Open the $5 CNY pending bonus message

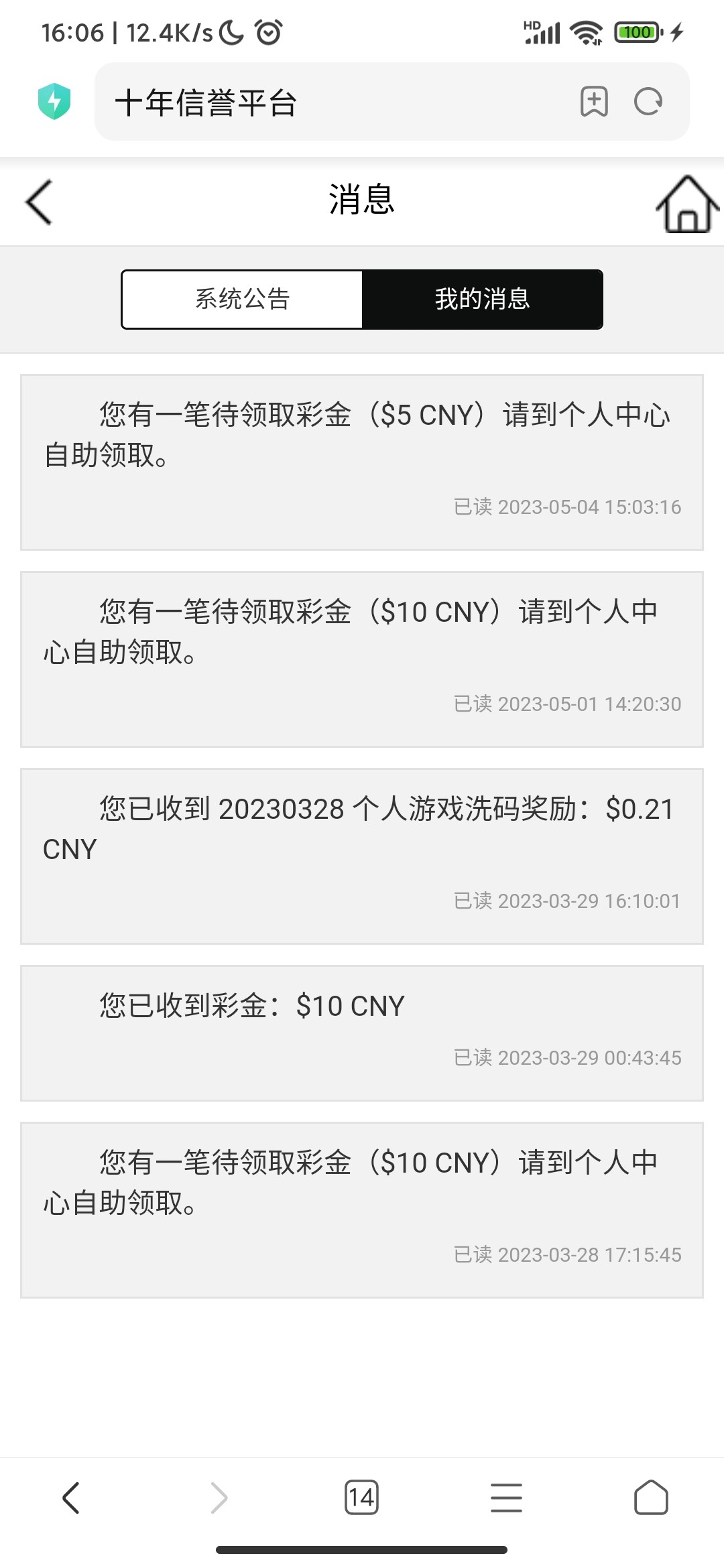pyautogui.click(x=362, y=462)
